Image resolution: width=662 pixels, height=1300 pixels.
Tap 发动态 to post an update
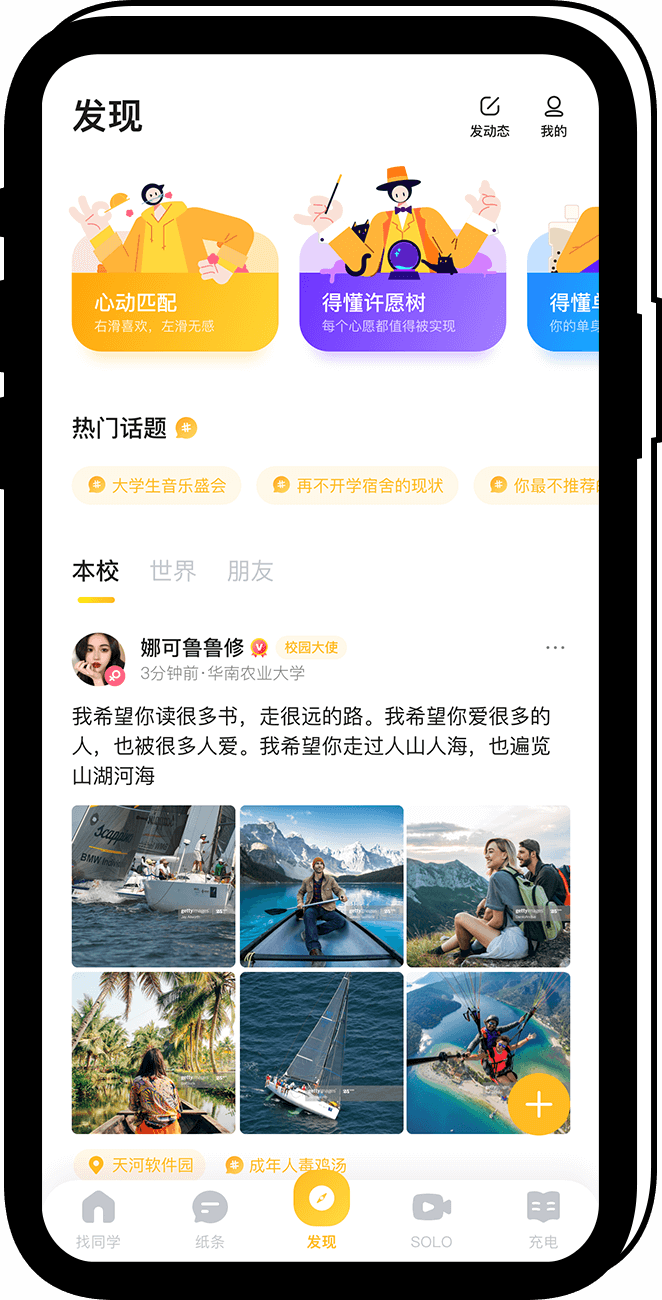[x=489, y=117]
